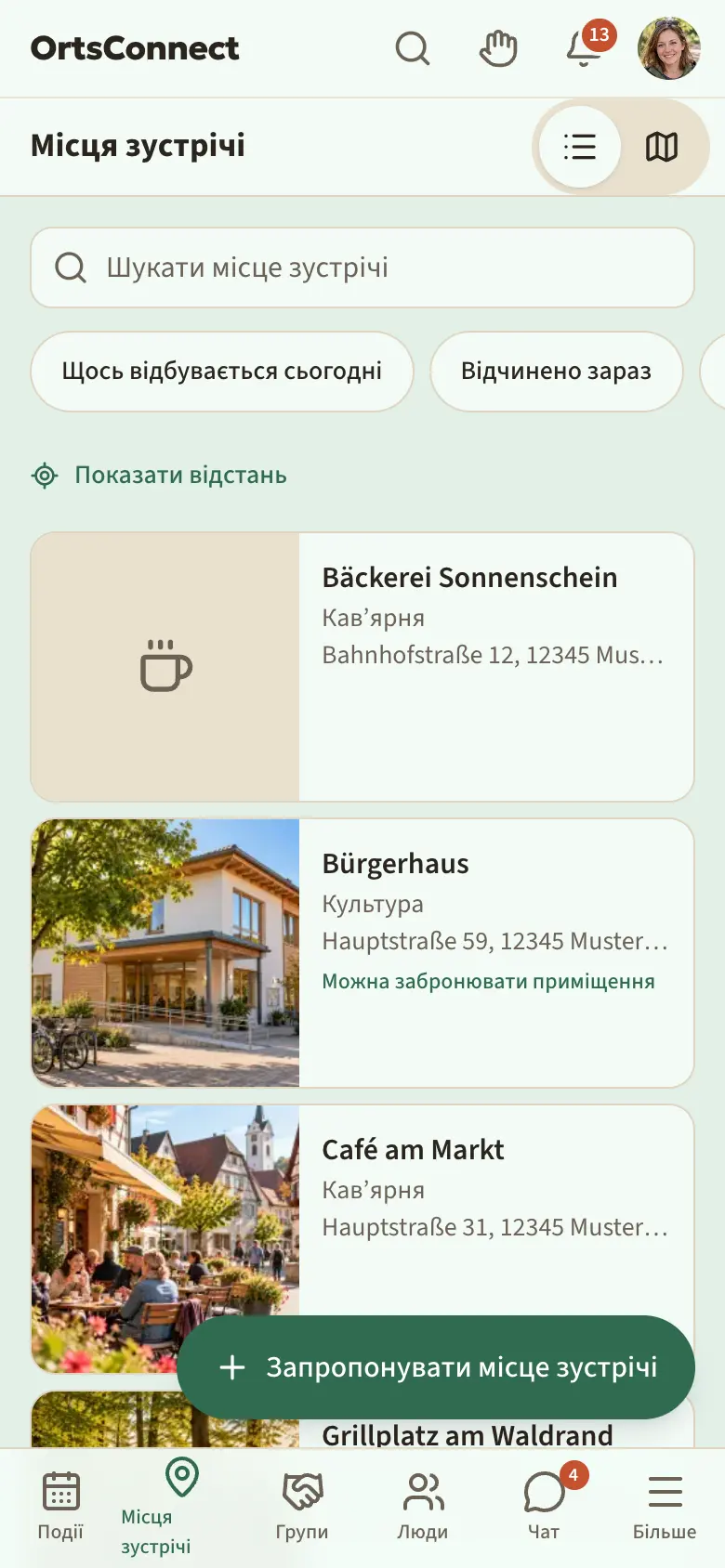Switch to list view
The width and height of the screenshot is (725, 1568).
[580, 147]
